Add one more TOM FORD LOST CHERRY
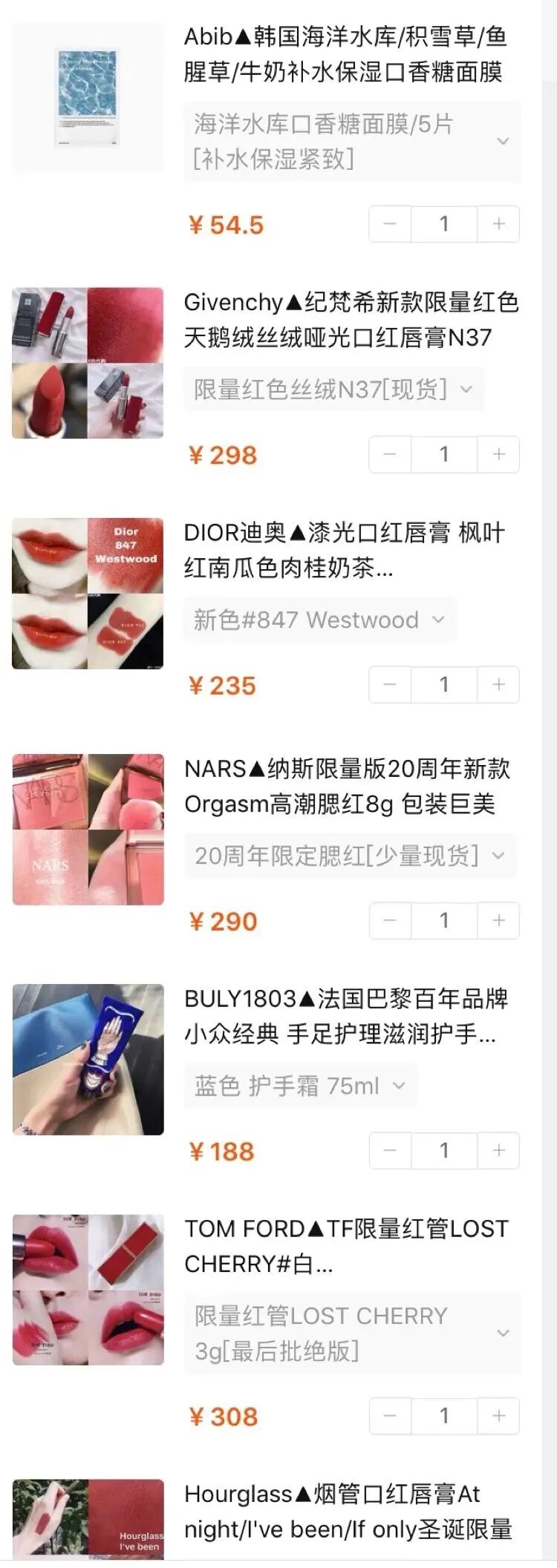 (x=498, y=1415)
